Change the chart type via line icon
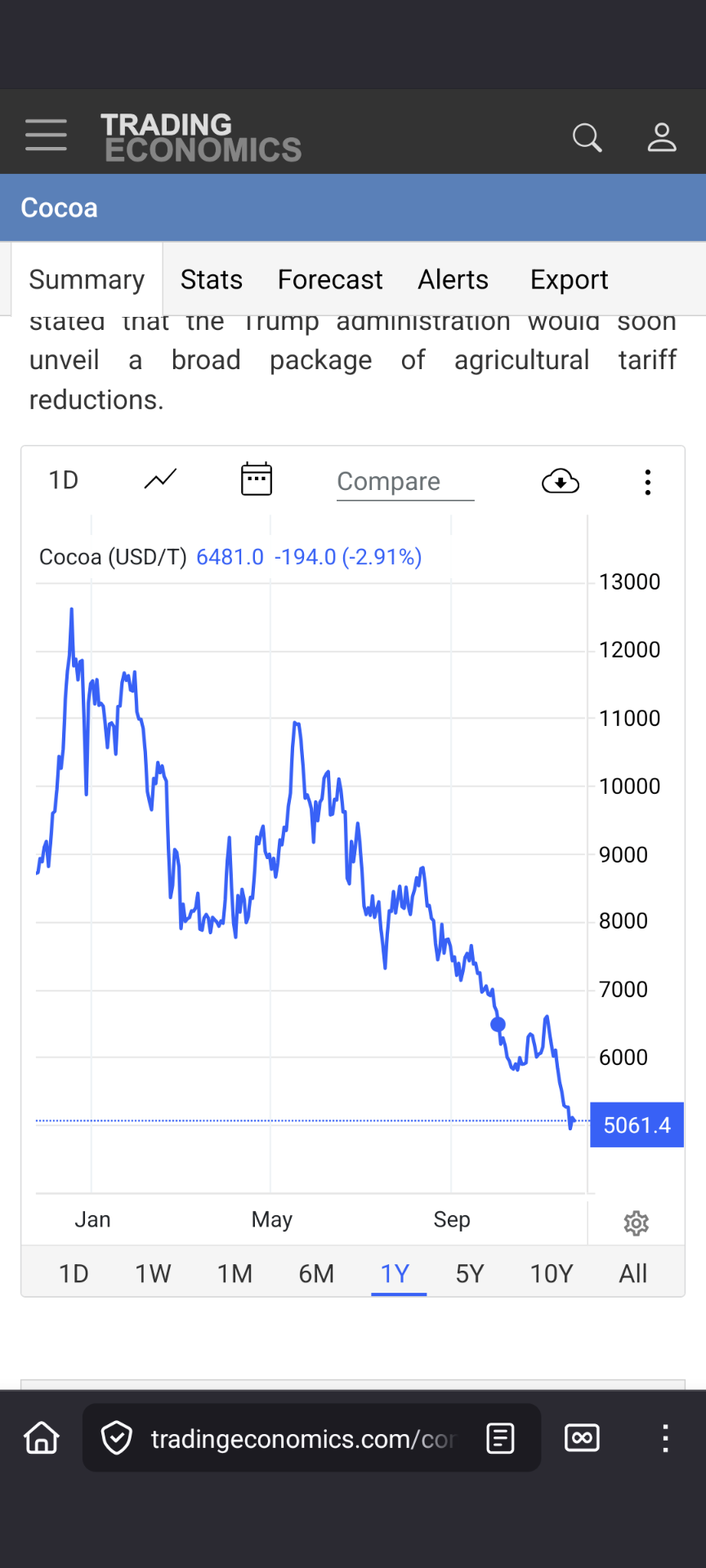This screenshot has height=1568, width=706. click(160, 479)
